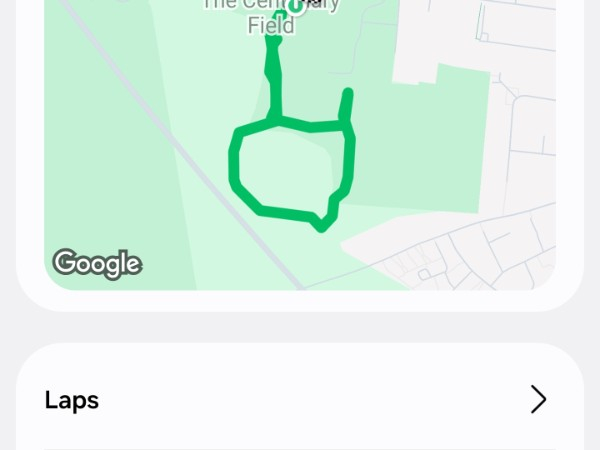Open the Laps details row
Viewport: 600px width, 450px height.
(298, 400)
